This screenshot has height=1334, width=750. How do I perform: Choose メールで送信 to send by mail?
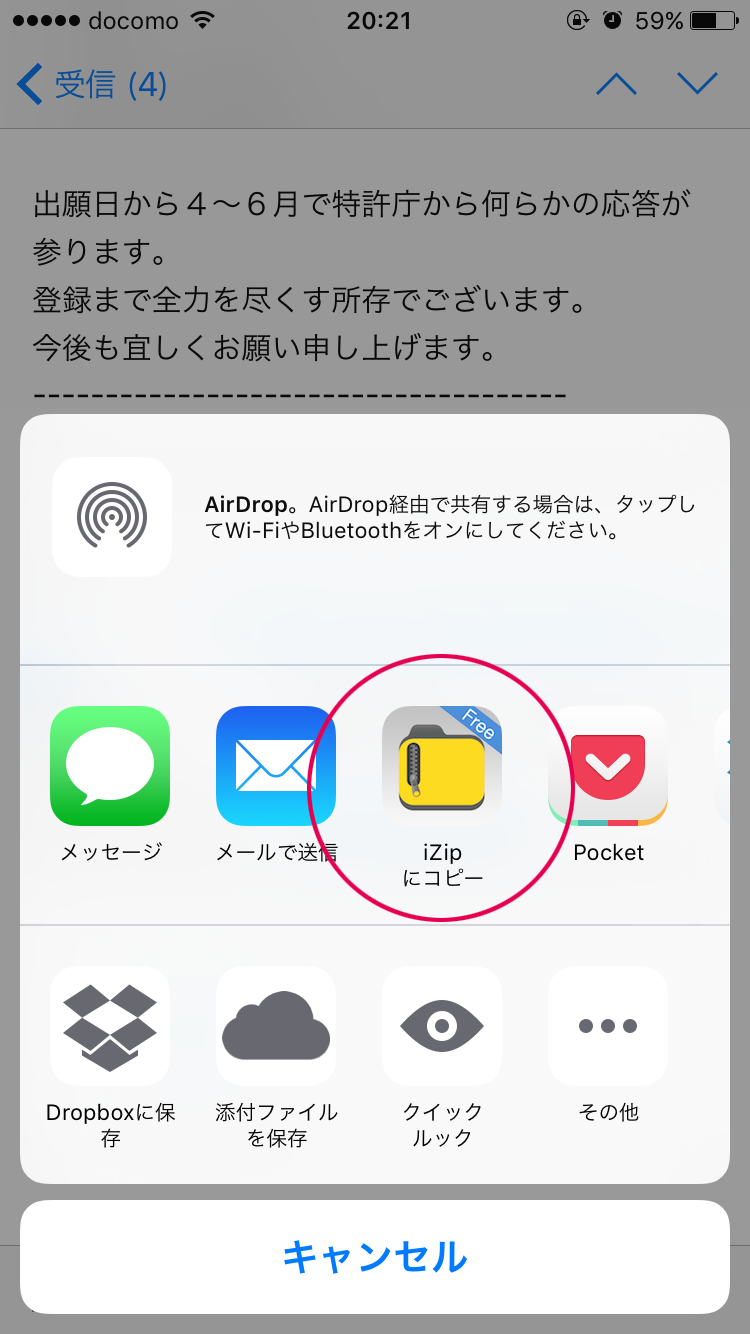[276, 766]
